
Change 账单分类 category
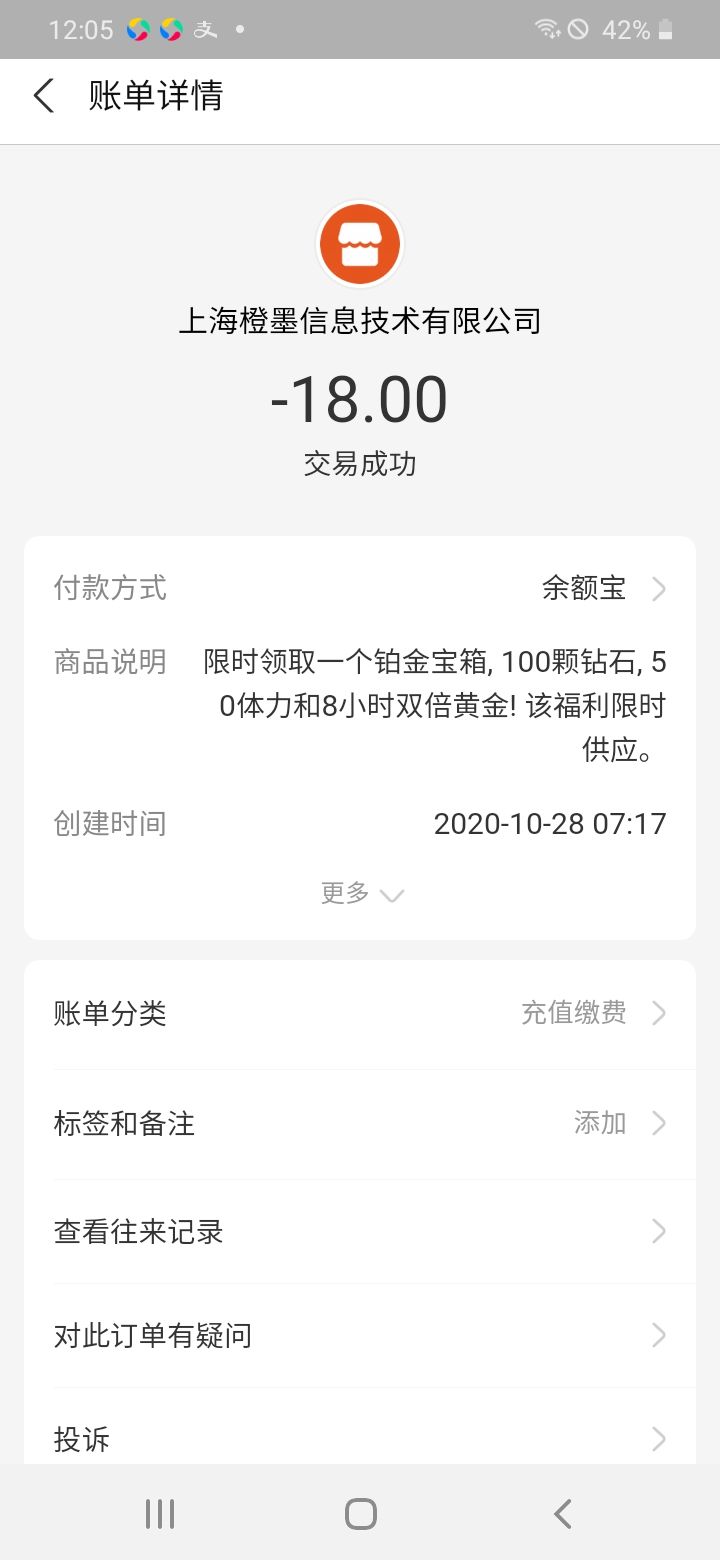[360, 1014]
